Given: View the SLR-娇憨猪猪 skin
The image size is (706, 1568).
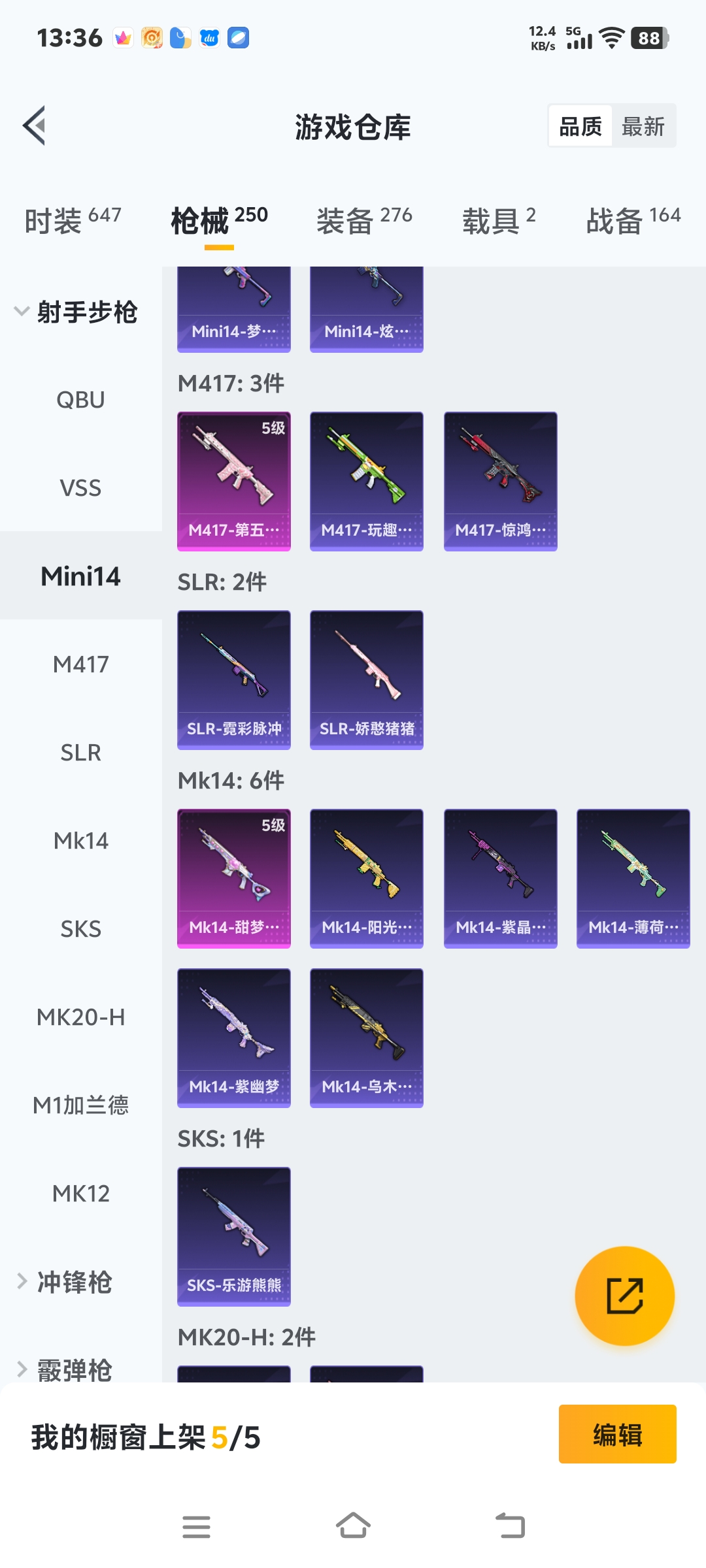Looking at the screenshot, I should click(367, 679).
